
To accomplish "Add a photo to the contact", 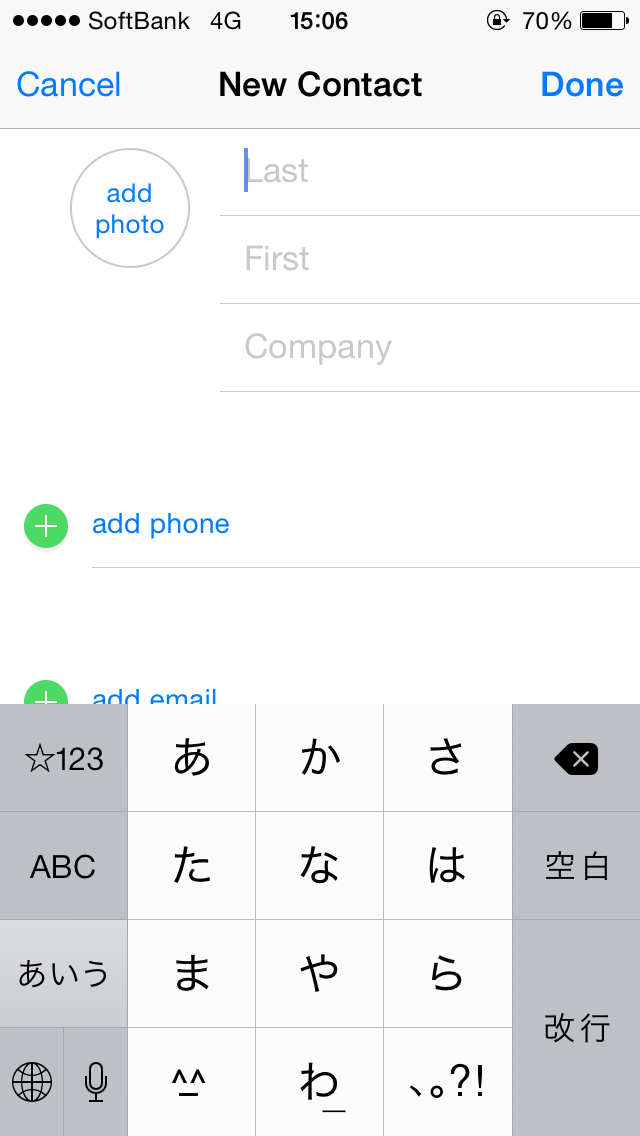I will (130, 208).
